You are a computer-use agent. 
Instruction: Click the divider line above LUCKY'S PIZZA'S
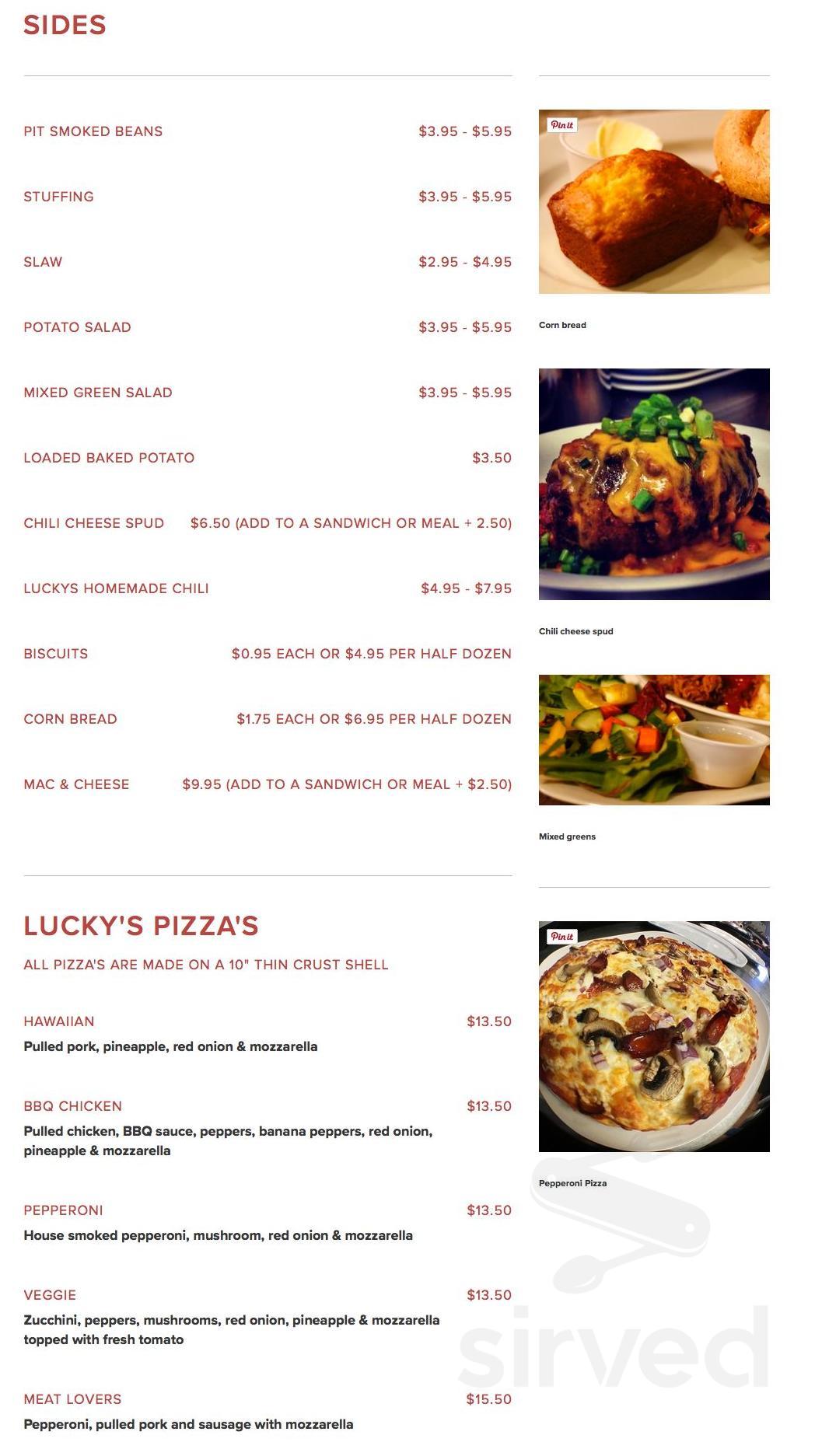(268, 874)
